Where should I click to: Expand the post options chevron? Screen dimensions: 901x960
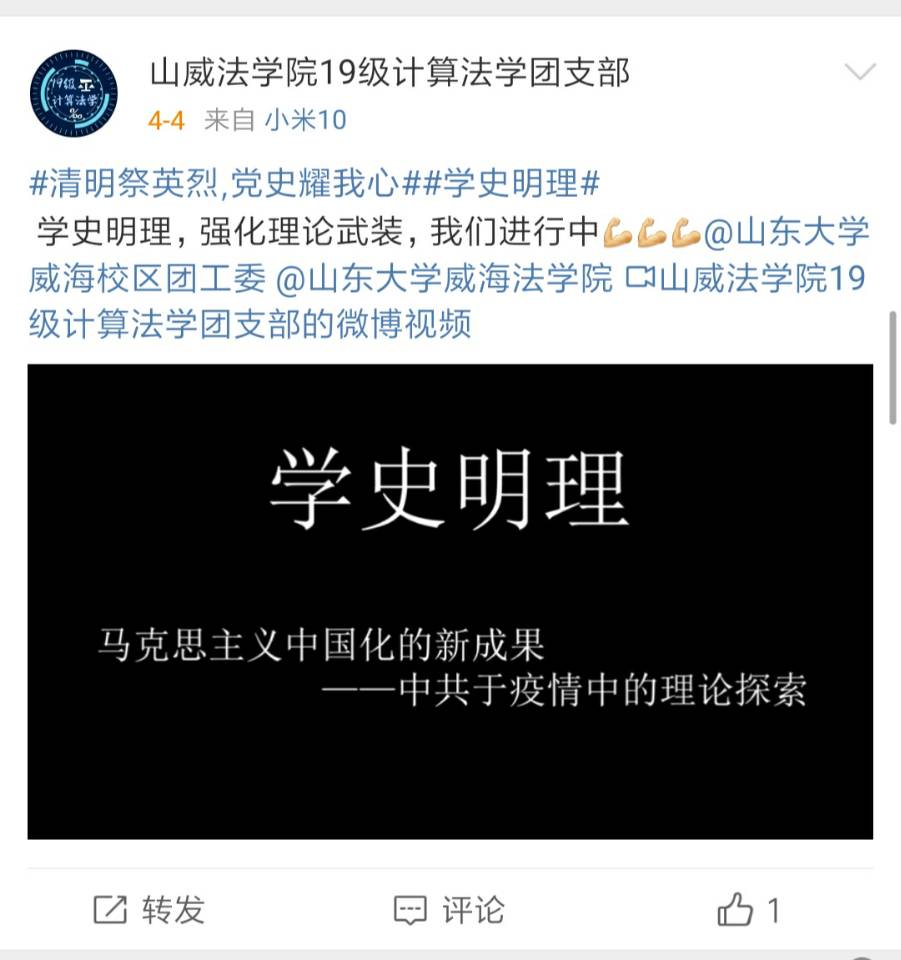pyautogui.click(x=860, y=73)
